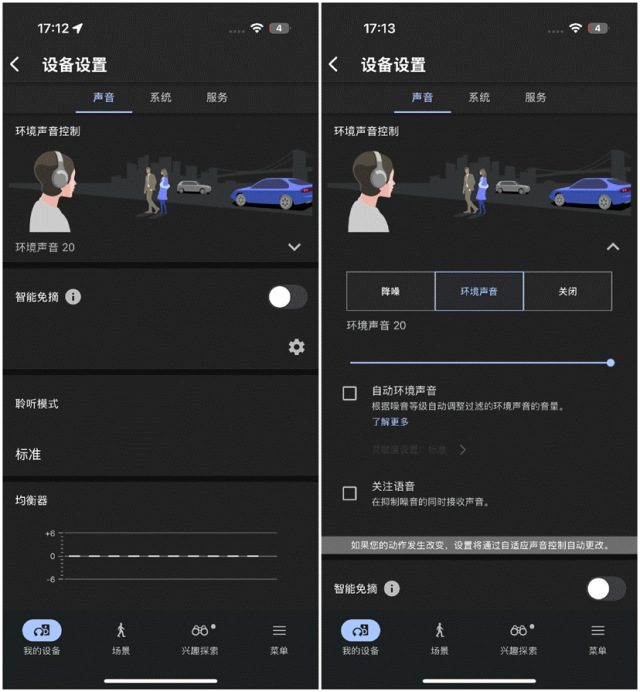Open the 均衡器 equalizer graph
Screen dimensions: 640x692
coord(160,555)
